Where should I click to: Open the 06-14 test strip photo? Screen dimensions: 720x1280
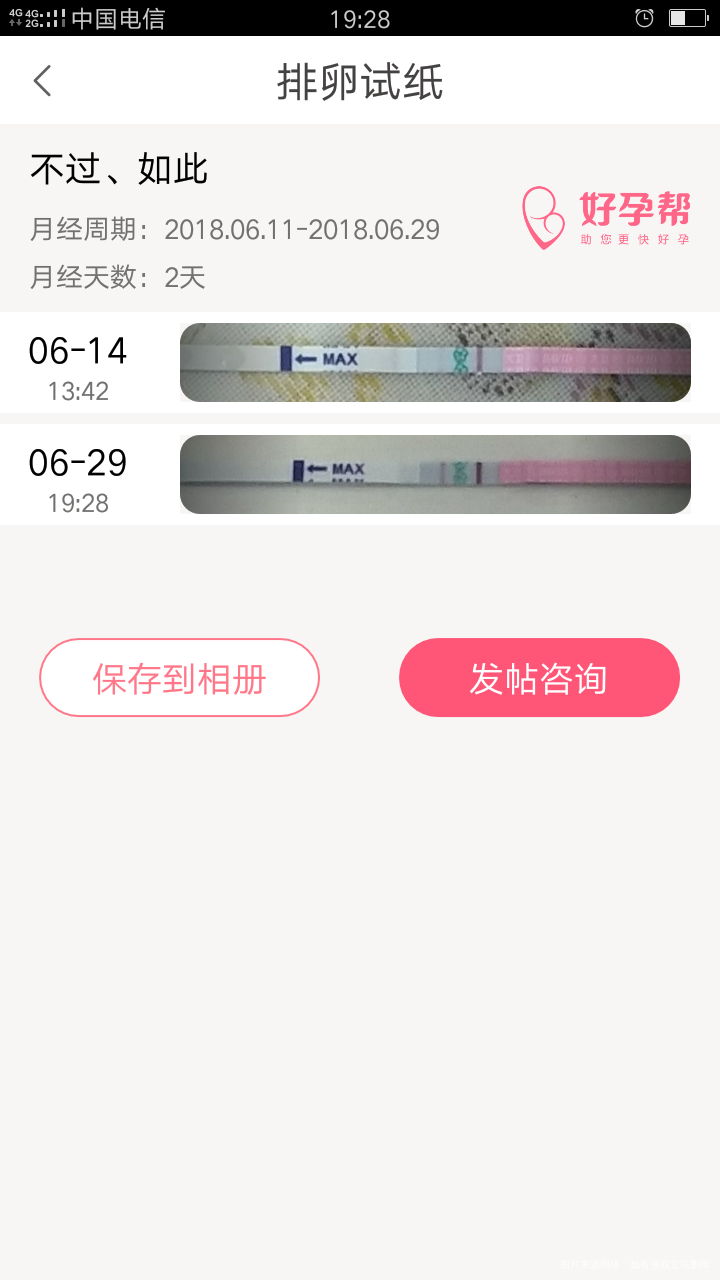coord(435,362)
